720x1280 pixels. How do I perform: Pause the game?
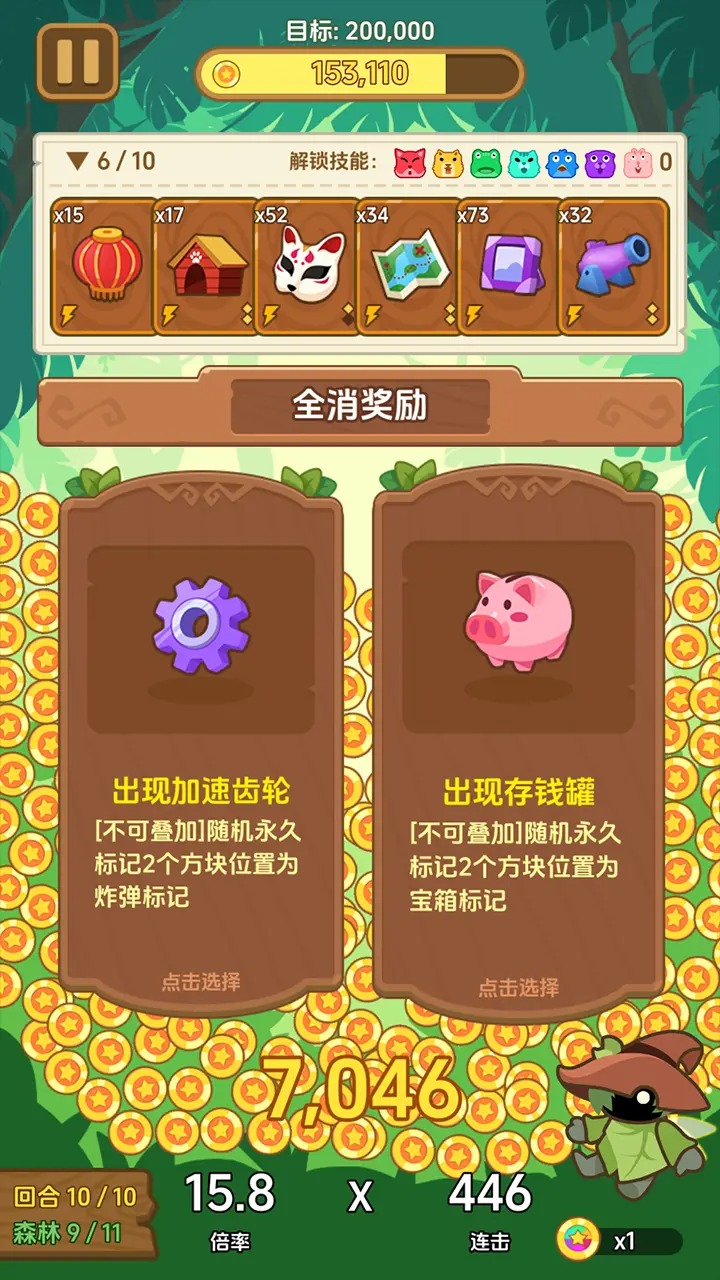coord(77,62)
